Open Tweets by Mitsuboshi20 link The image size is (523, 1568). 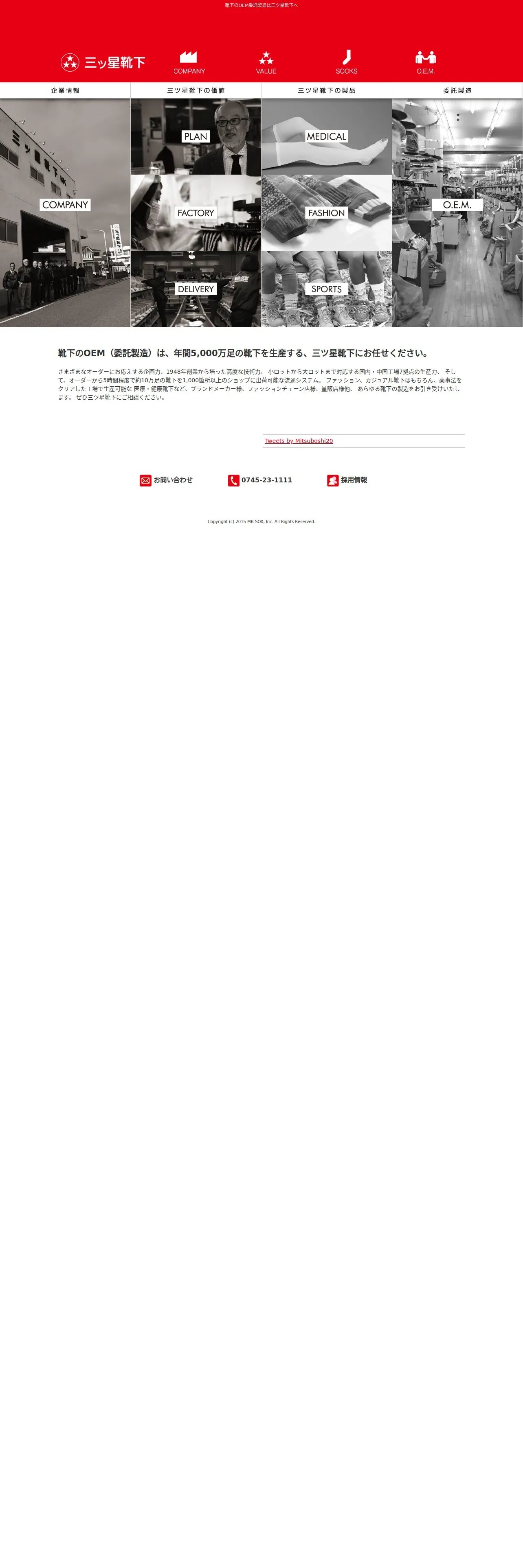[299, 441]
